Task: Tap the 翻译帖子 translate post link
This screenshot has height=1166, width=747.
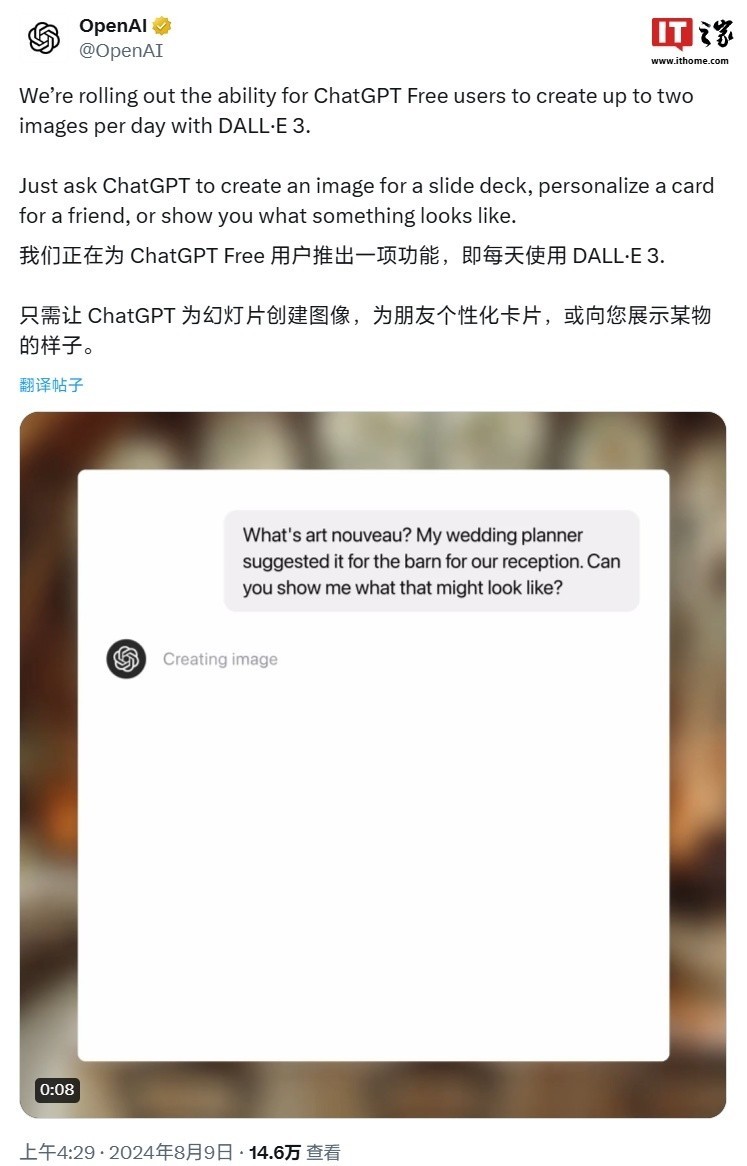Action: (51, 385)
